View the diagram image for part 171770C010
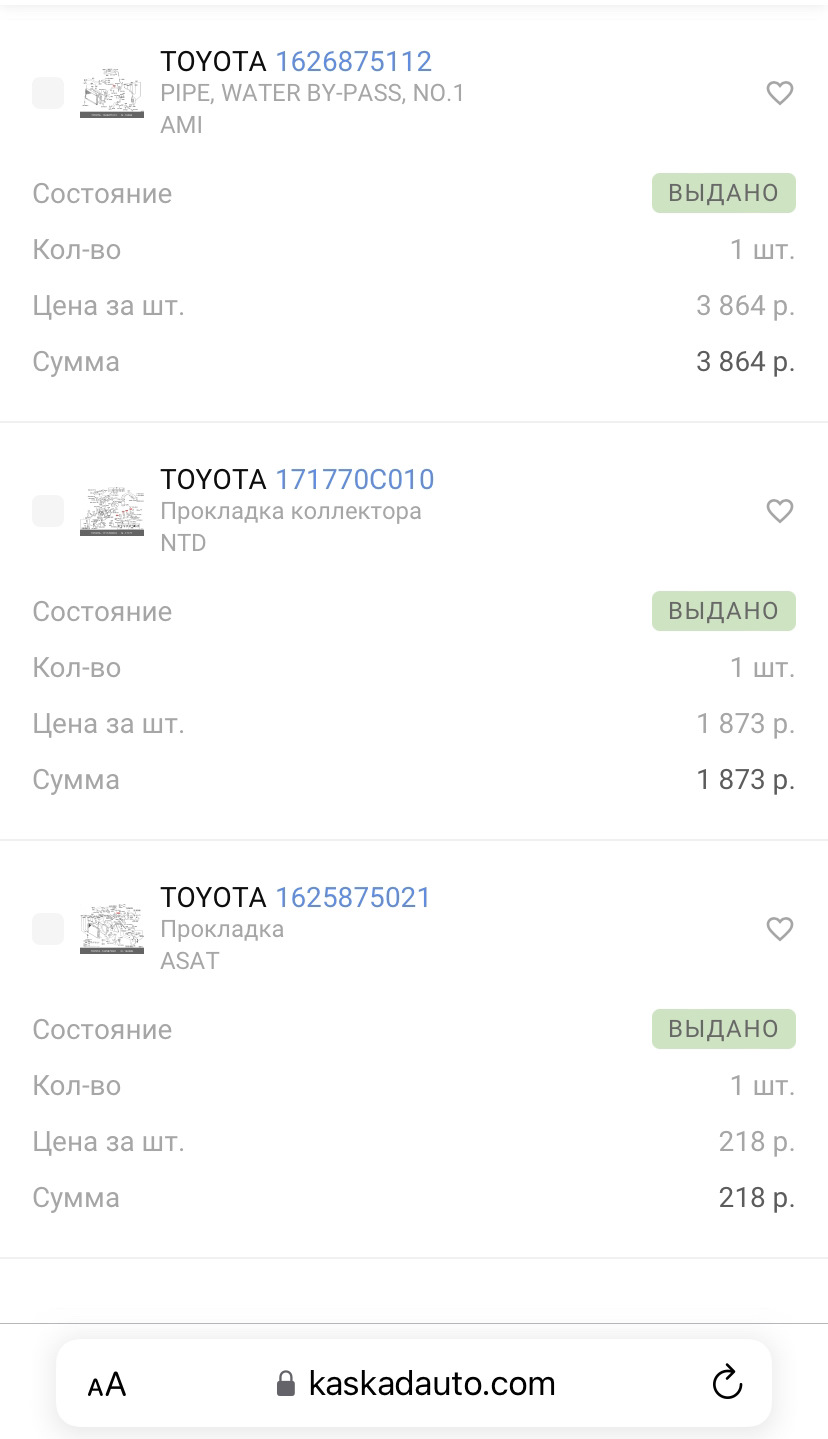The width and height of the screenshot is (828, 1439). 111,511
